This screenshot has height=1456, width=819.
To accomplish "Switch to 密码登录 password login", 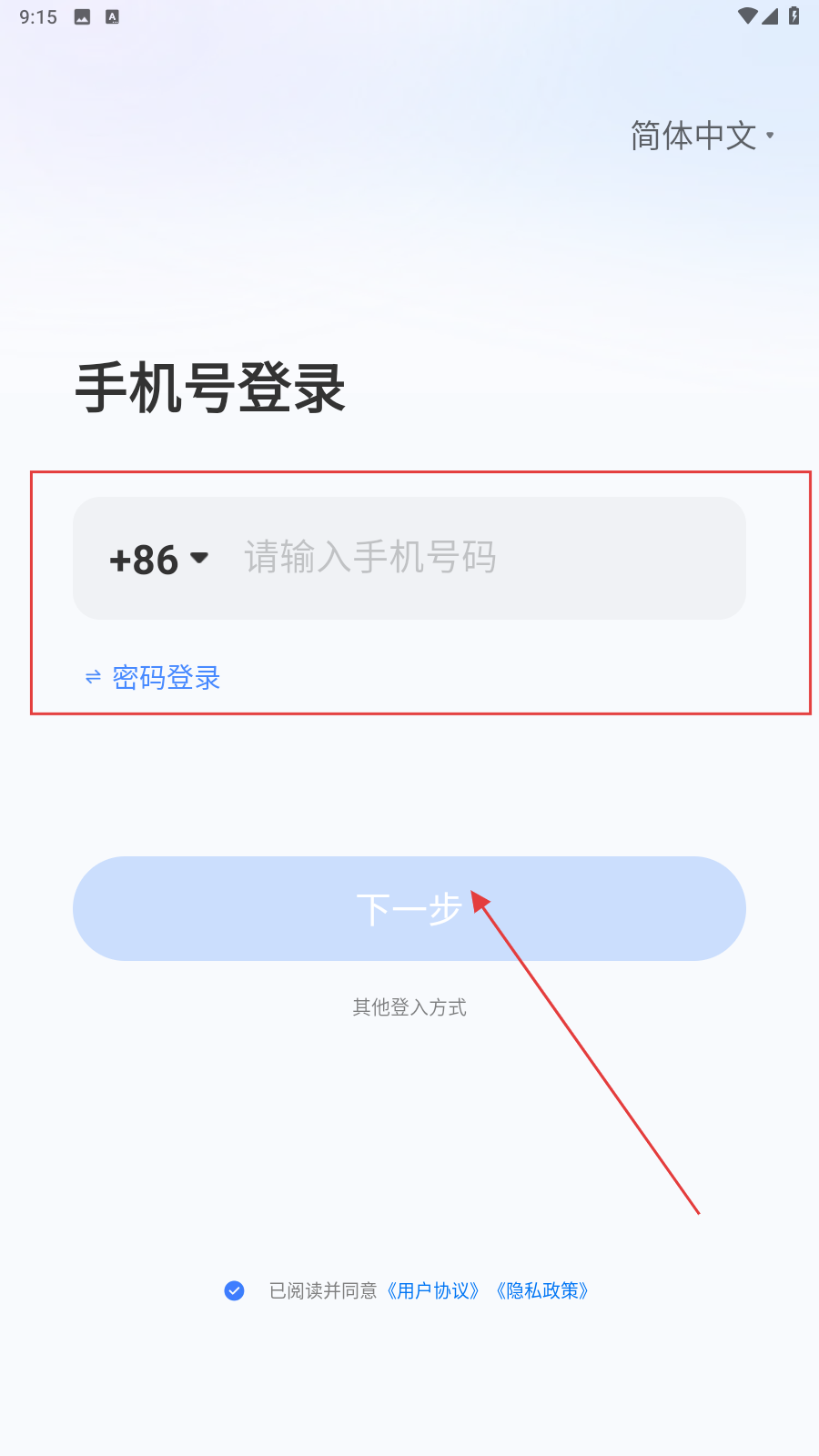I will (153, 678).
